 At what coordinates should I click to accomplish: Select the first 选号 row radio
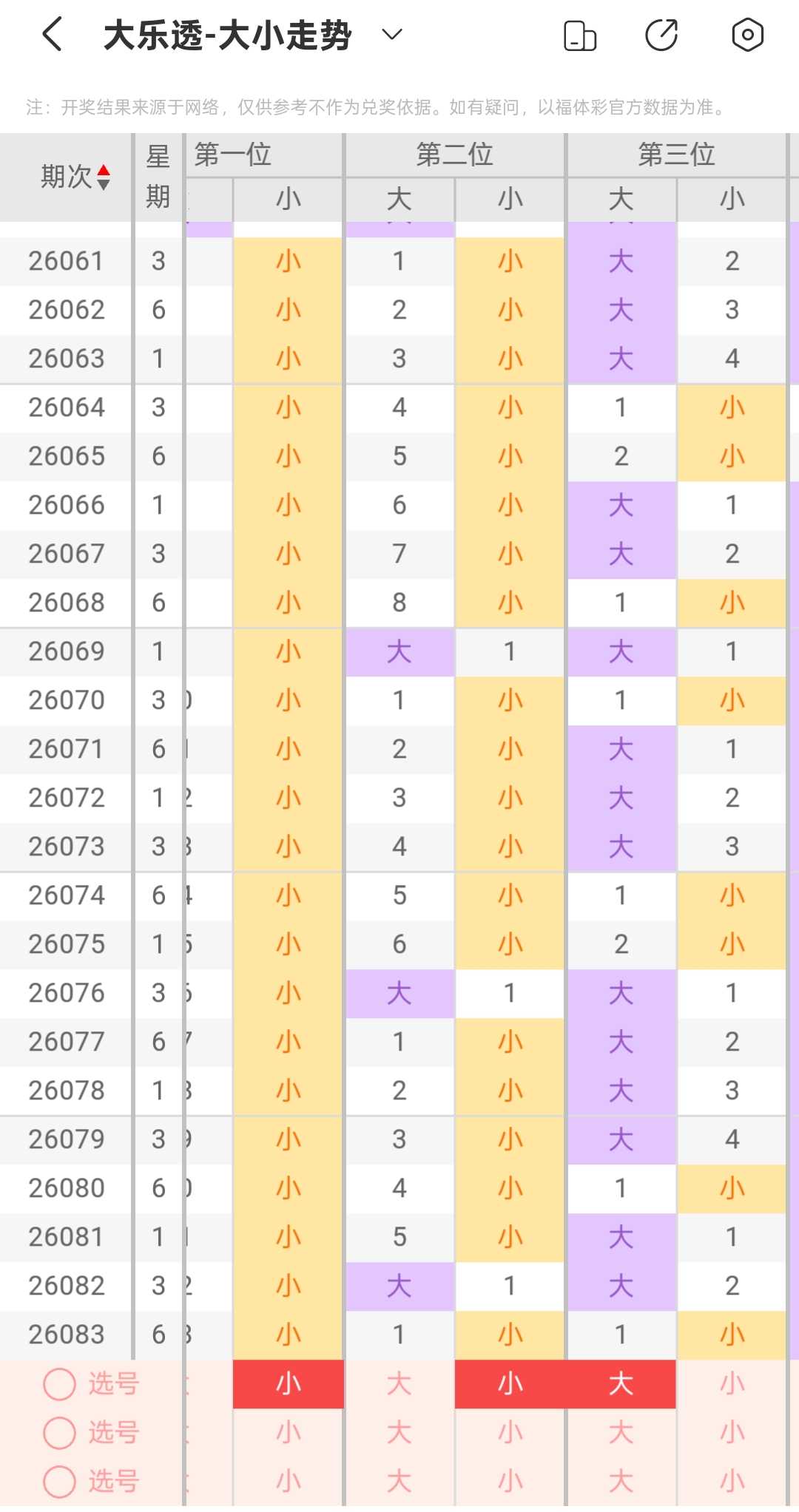(60, 1384)
